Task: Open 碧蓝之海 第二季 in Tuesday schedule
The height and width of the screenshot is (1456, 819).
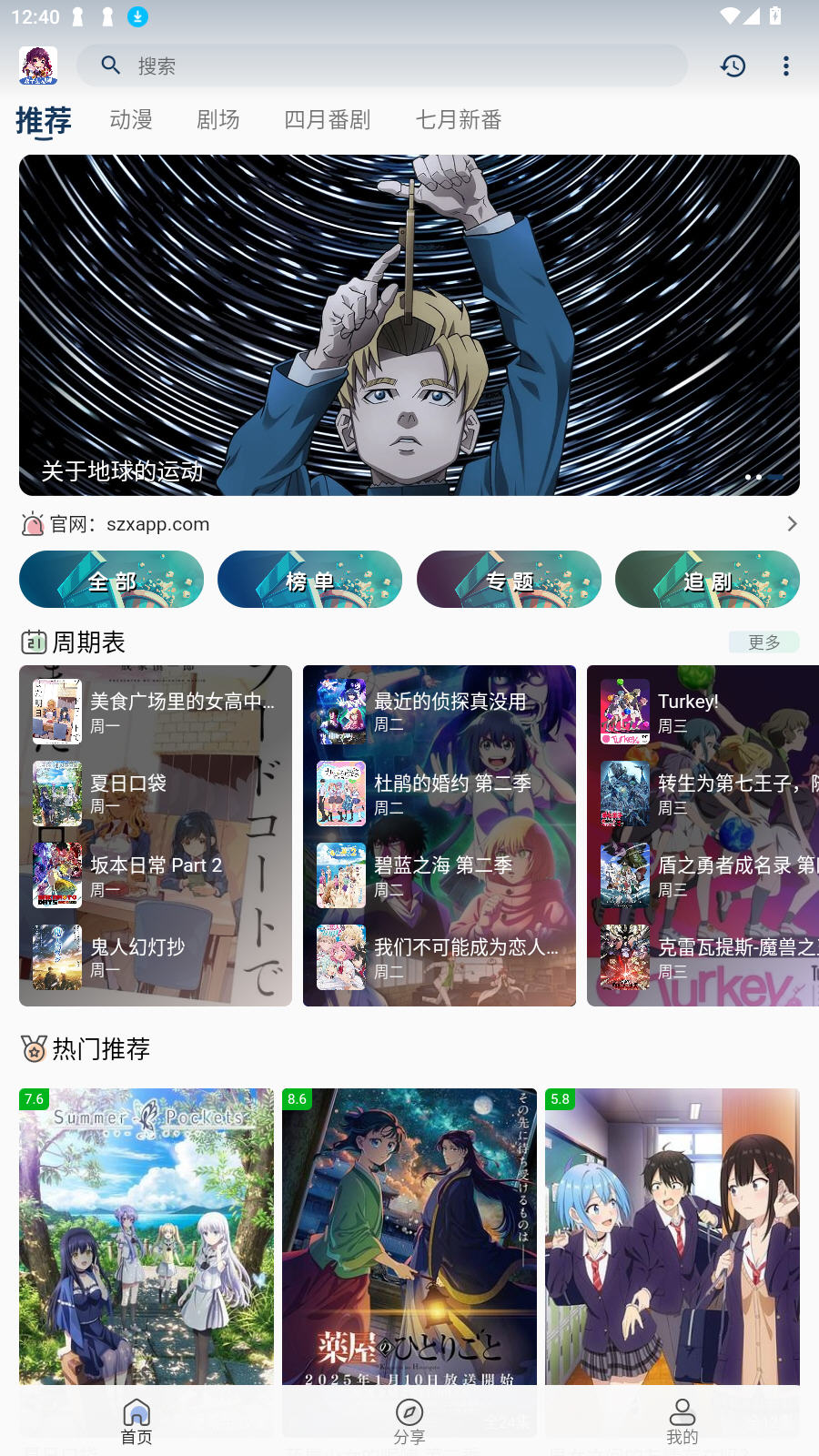Action: (443, 875)
